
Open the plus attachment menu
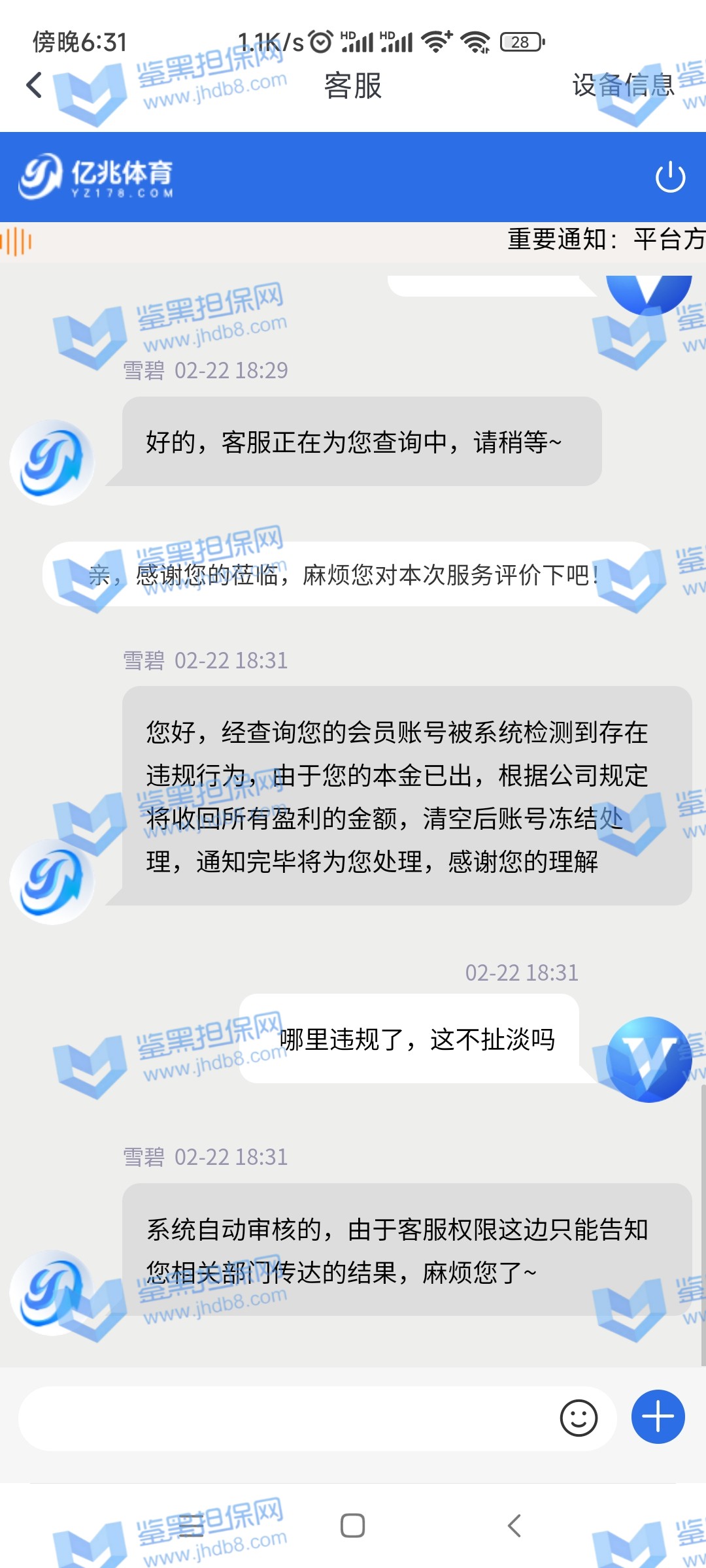pyautogui.click(x=658, y=1417)
